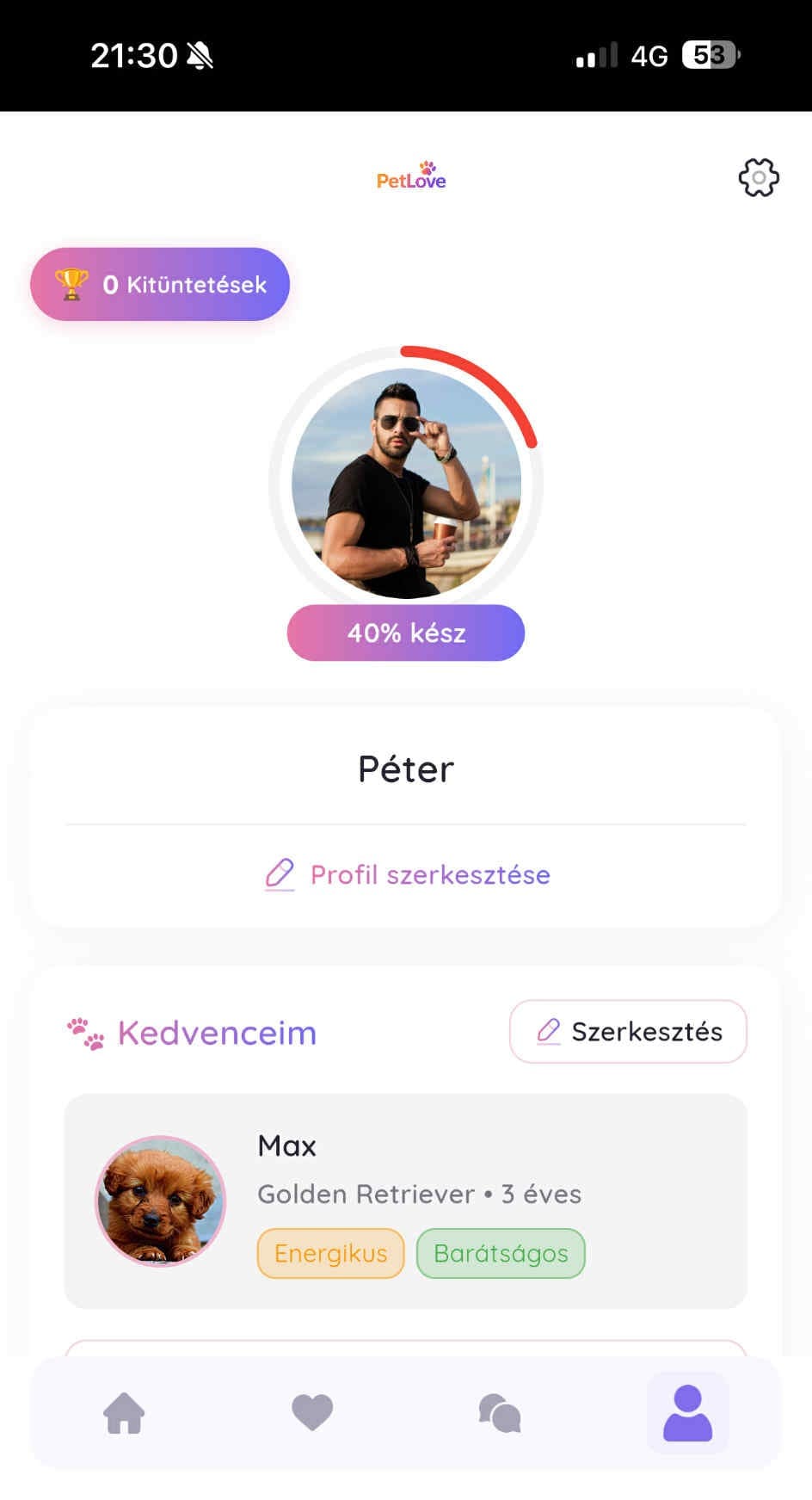The image size is (812, 1500).
Task: Tap the 40% kész progress pill
Action: [406, 633]
